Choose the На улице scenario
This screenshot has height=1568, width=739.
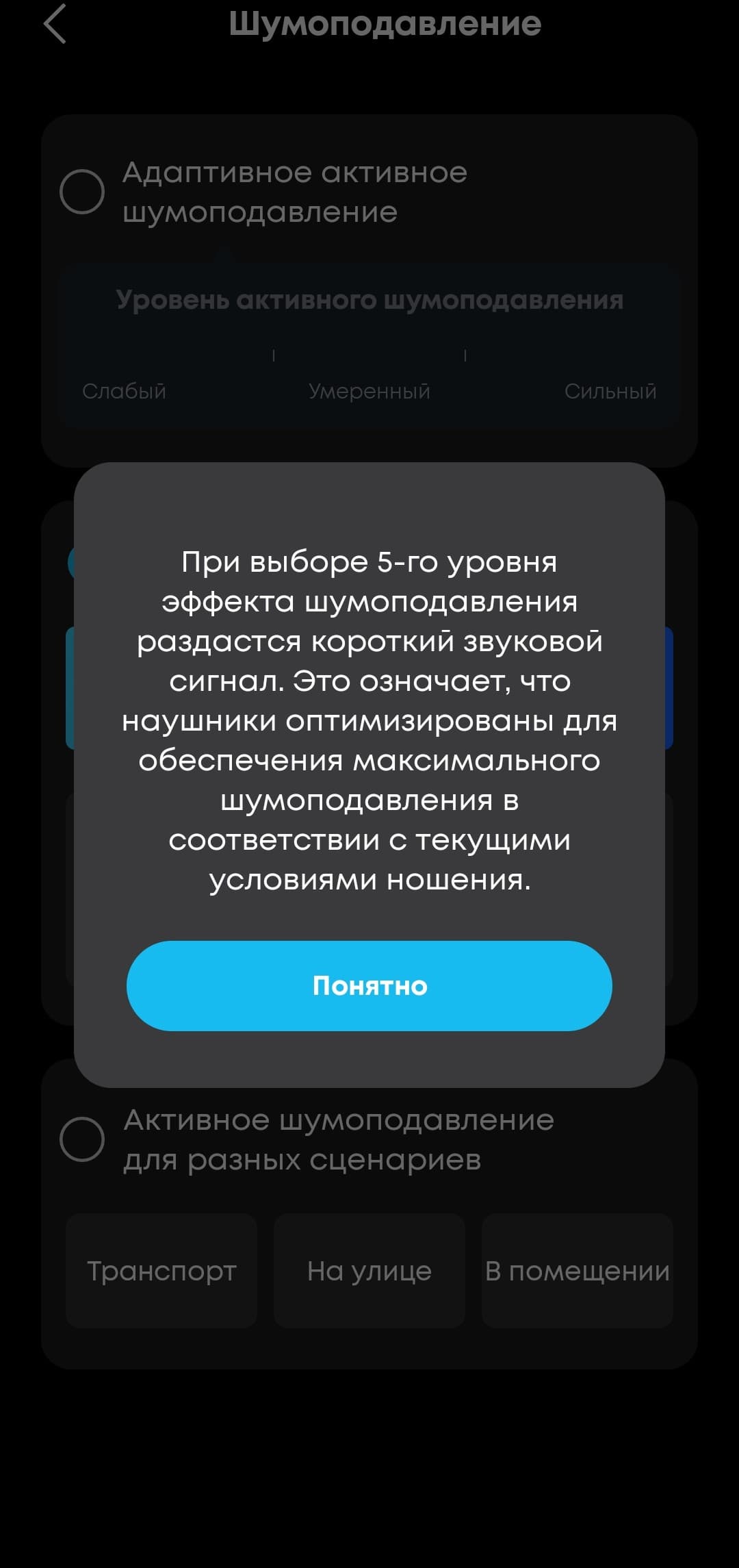pyautogui.click(x=369, y=1271)
